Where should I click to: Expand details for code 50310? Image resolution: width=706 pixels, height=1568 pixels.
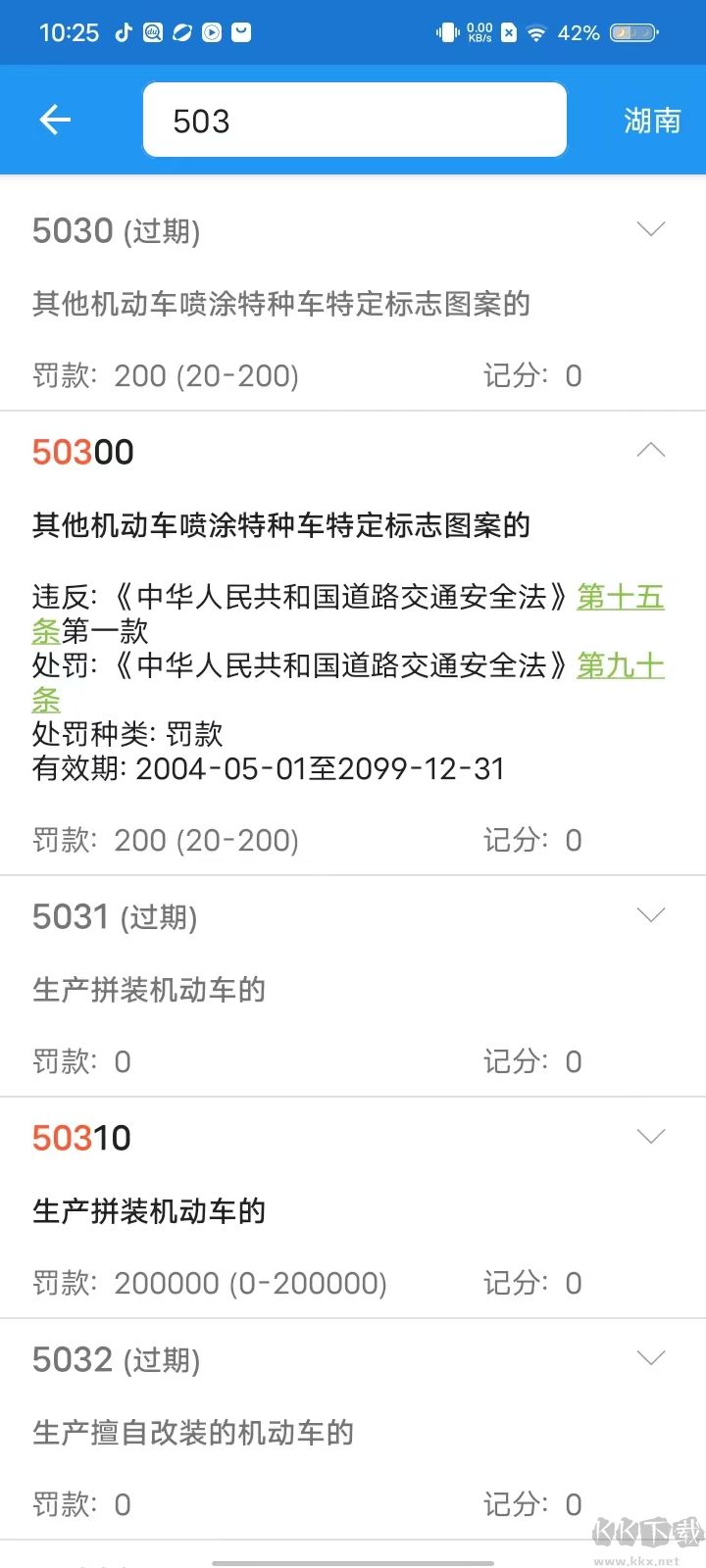point(651,1136)
